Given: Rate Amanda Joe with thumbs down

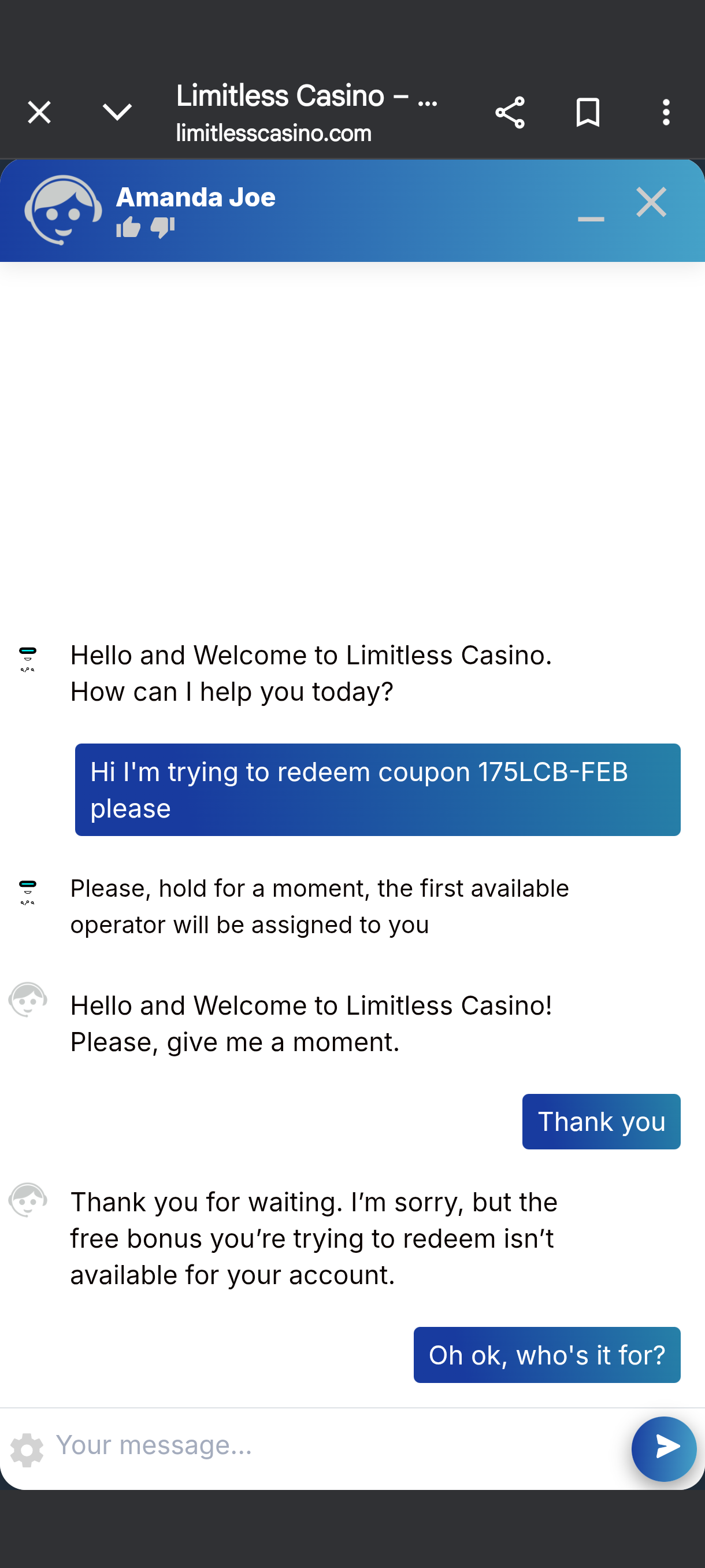Looking at the screenshot, I should [162, 228].
